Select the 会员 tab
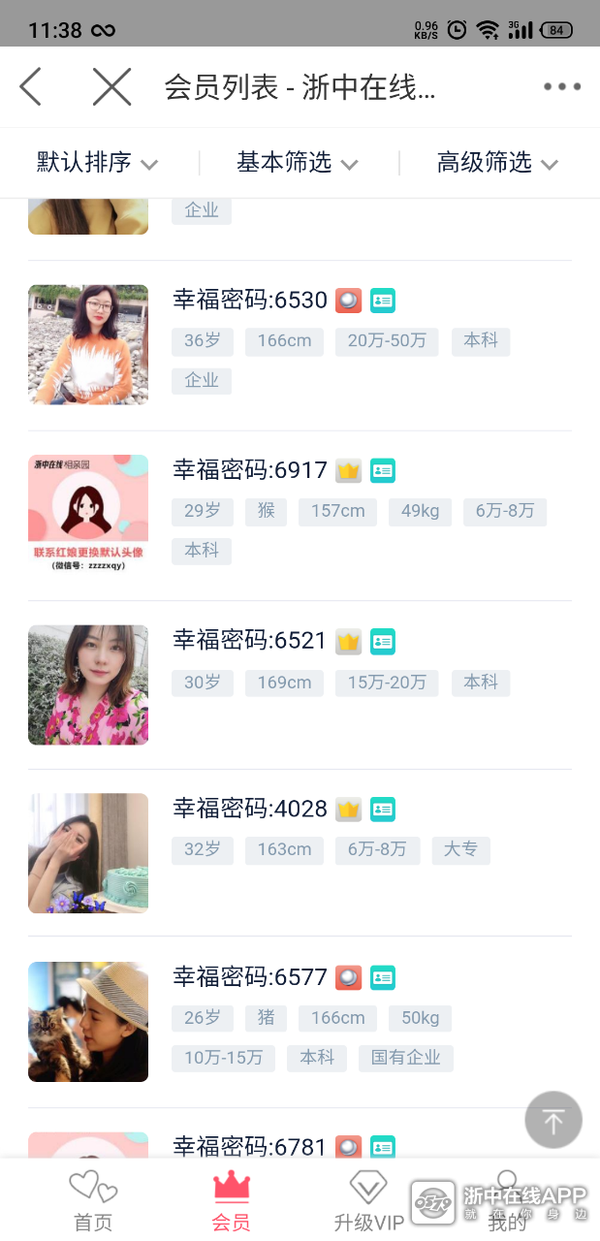The height and width of the screenshot is (1241, 600). point(231,1201)
